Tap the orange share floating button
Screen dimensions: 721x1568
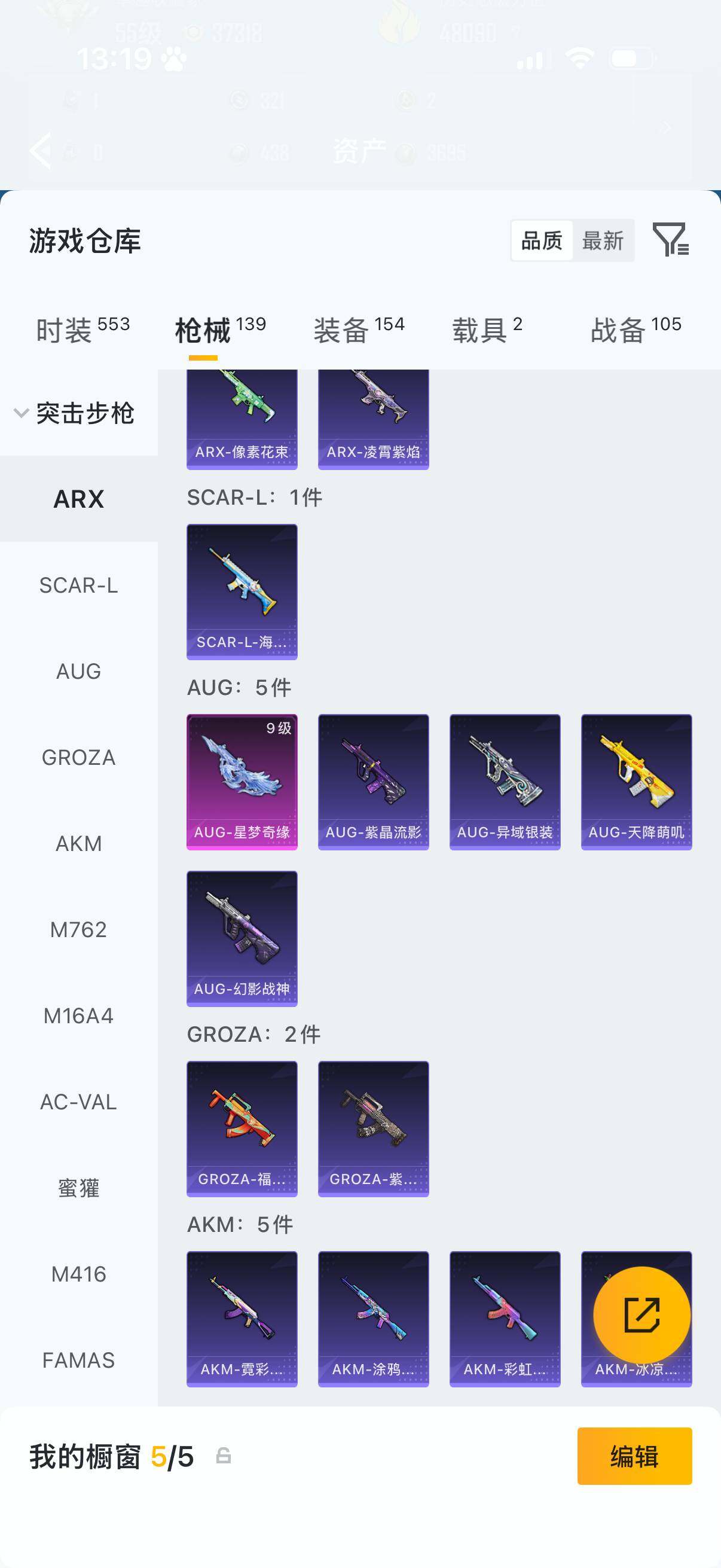tap(641, 1315)
